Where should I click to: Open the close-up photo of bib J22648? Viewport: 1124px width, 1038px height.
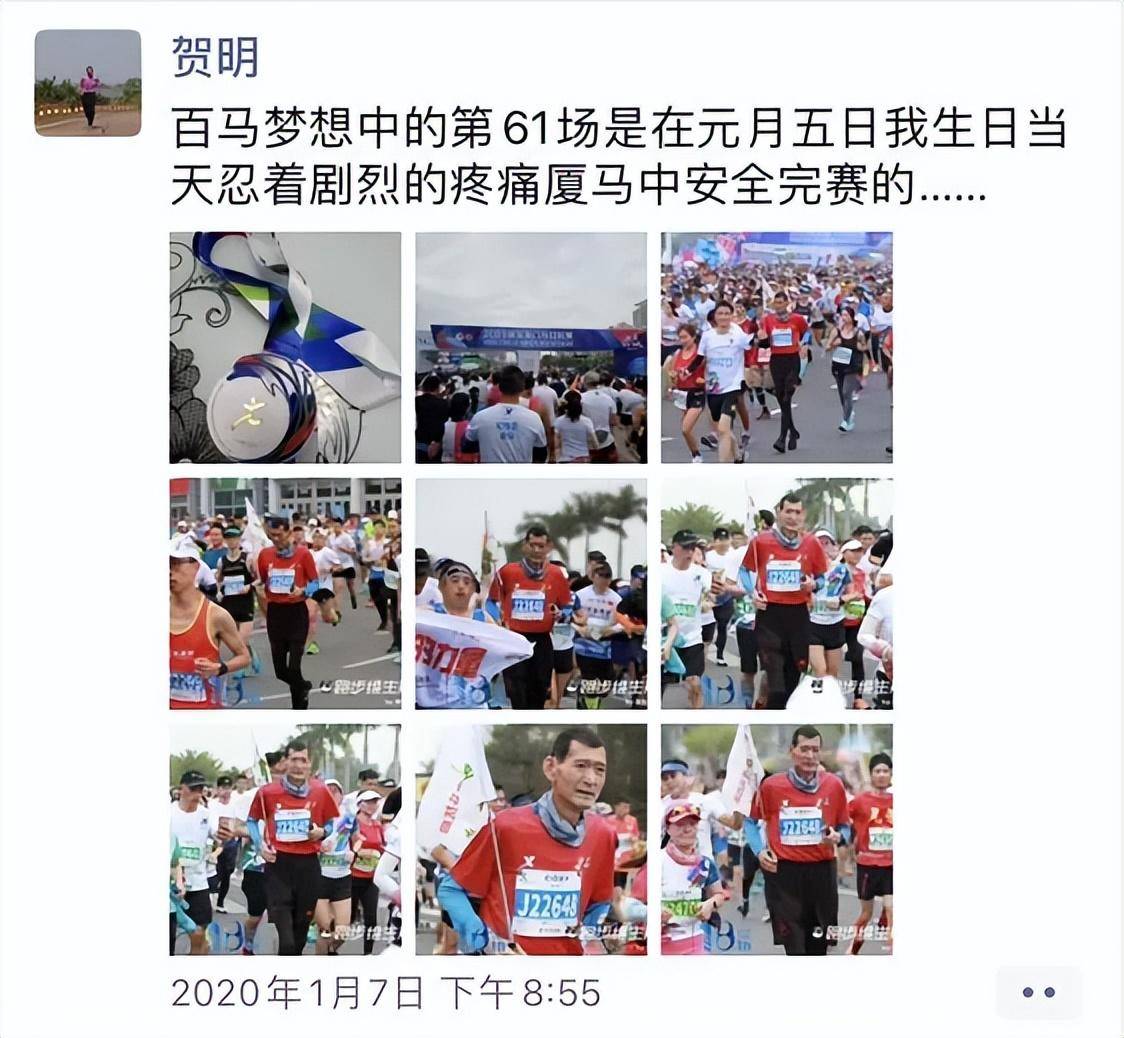click(531, 840)
